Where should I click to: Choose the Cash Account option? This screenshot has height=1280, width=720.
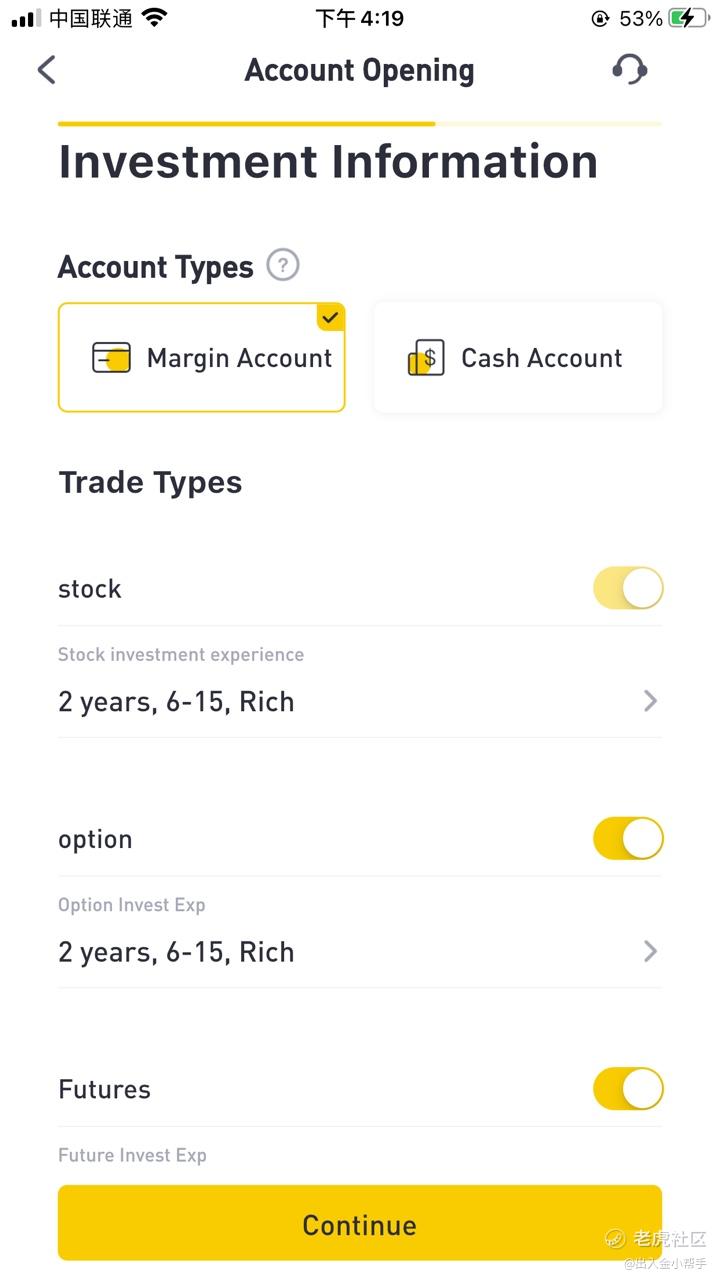point(518,358)
